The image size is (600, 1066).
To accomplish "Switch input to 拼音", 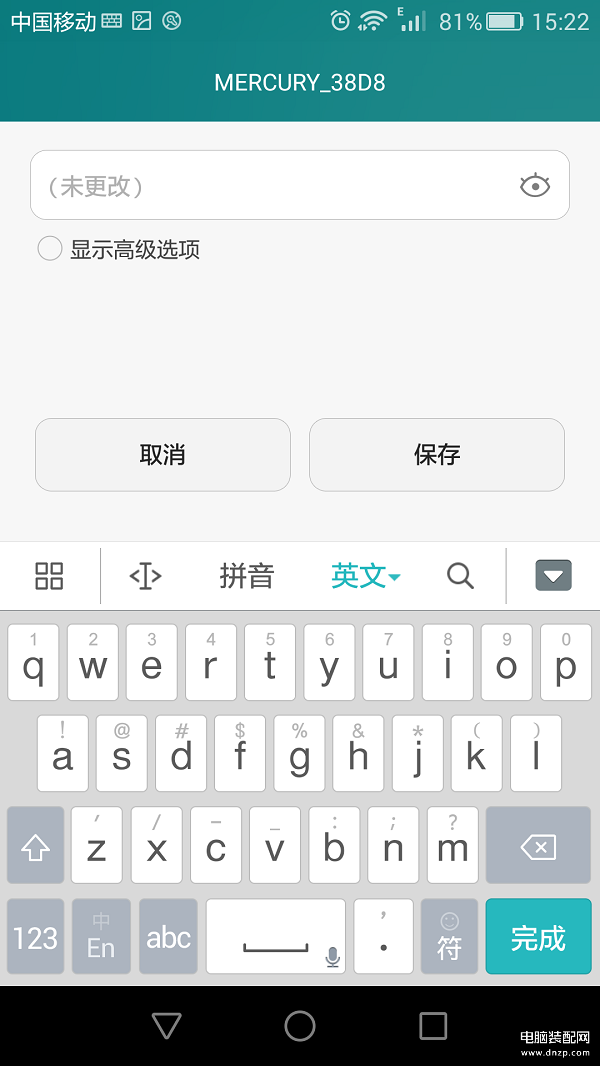I will (x=246, y=576).
